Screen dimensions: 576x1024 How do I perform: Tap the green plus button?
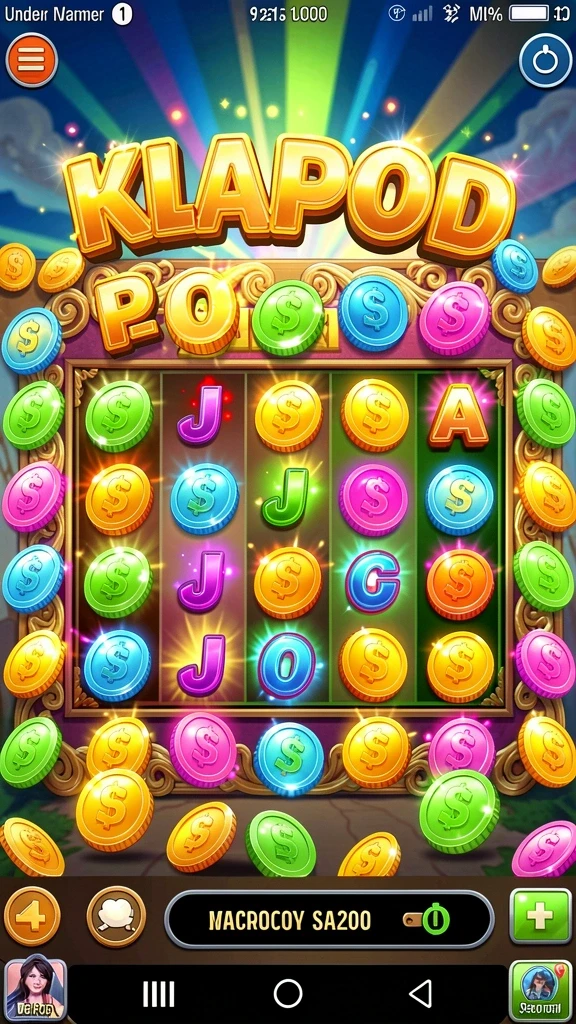pos(540,917)
